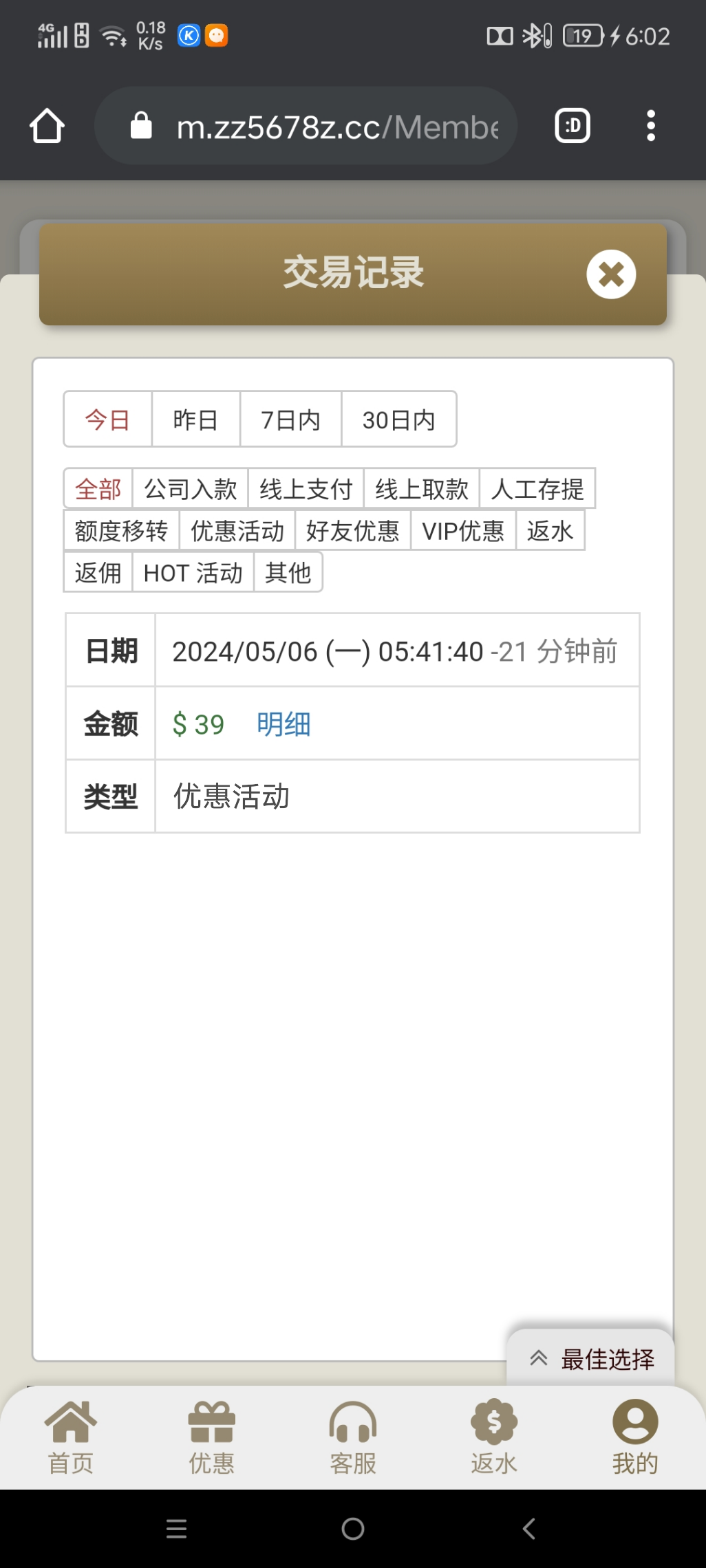Filter transactions by 线上支付
Image resolution: width=706 pixels, height=1568 pixels.
tap(306, 489)
